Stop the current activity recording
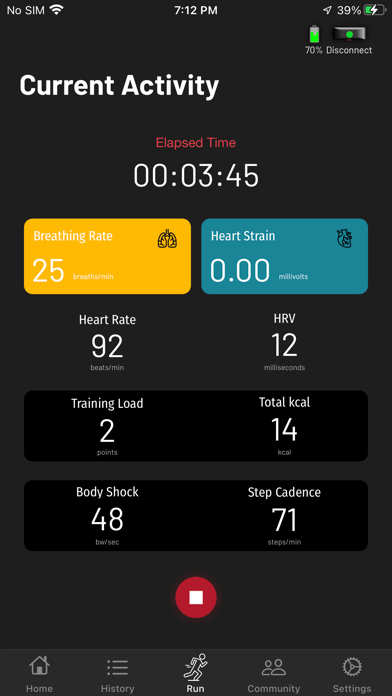Image resolution: width=392 pixels, height=696 pixels. click(196, 597)
